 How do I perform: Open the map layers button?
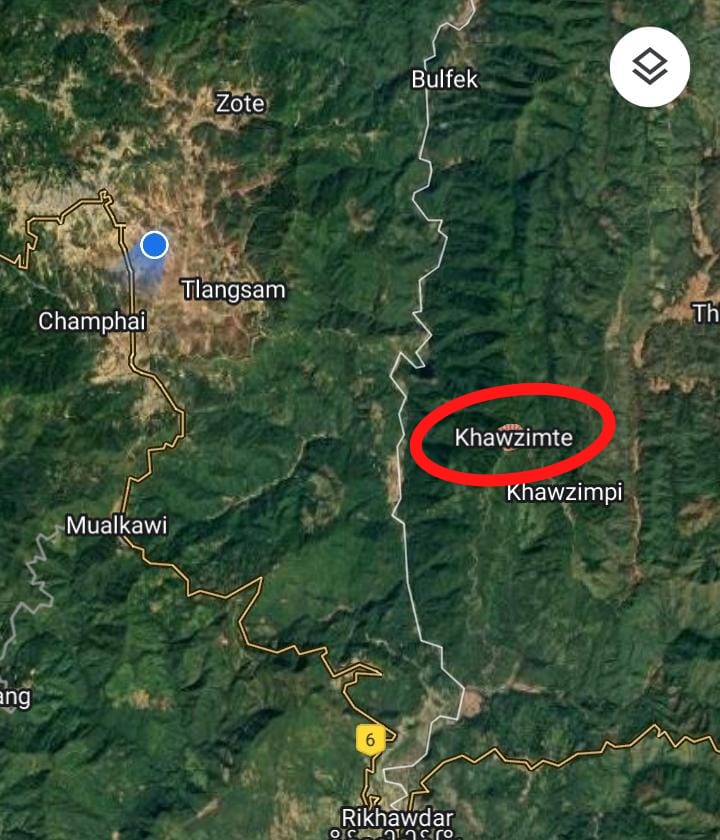pos(650,67)
